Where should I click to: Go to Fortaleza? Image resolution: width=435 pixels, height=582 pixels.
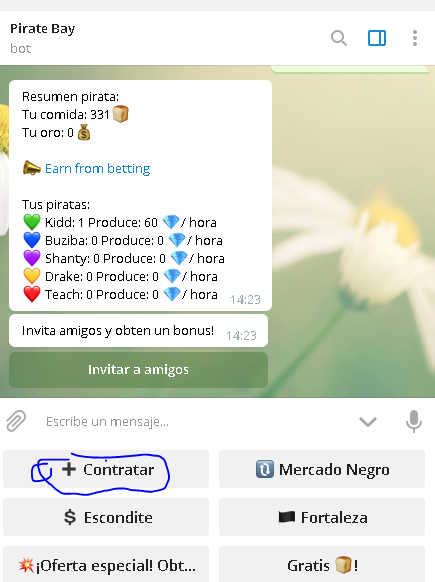322,517
